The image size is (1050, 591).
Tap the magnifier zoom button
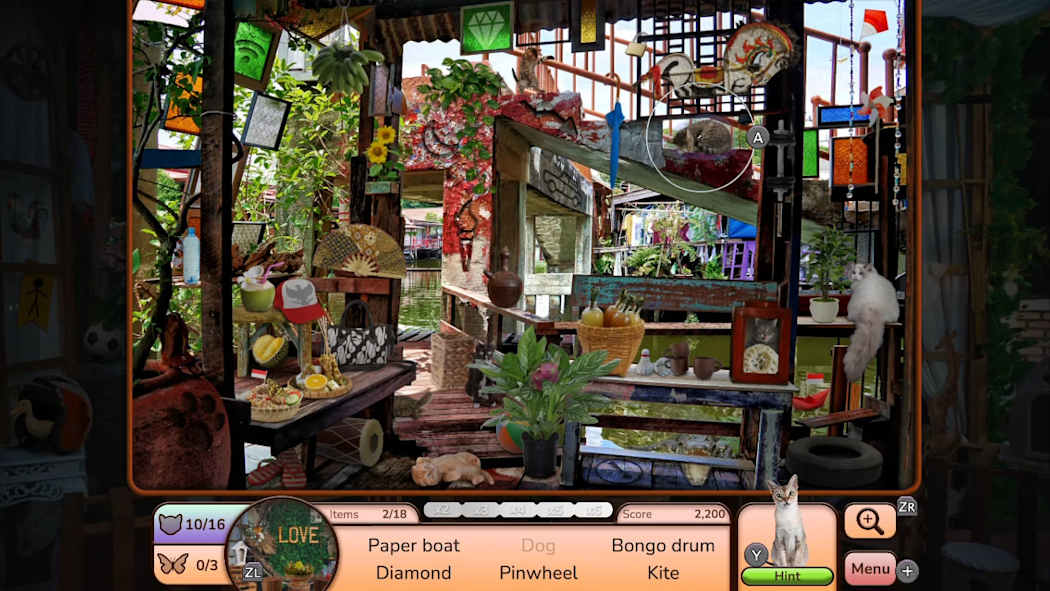tap(869, 521)
